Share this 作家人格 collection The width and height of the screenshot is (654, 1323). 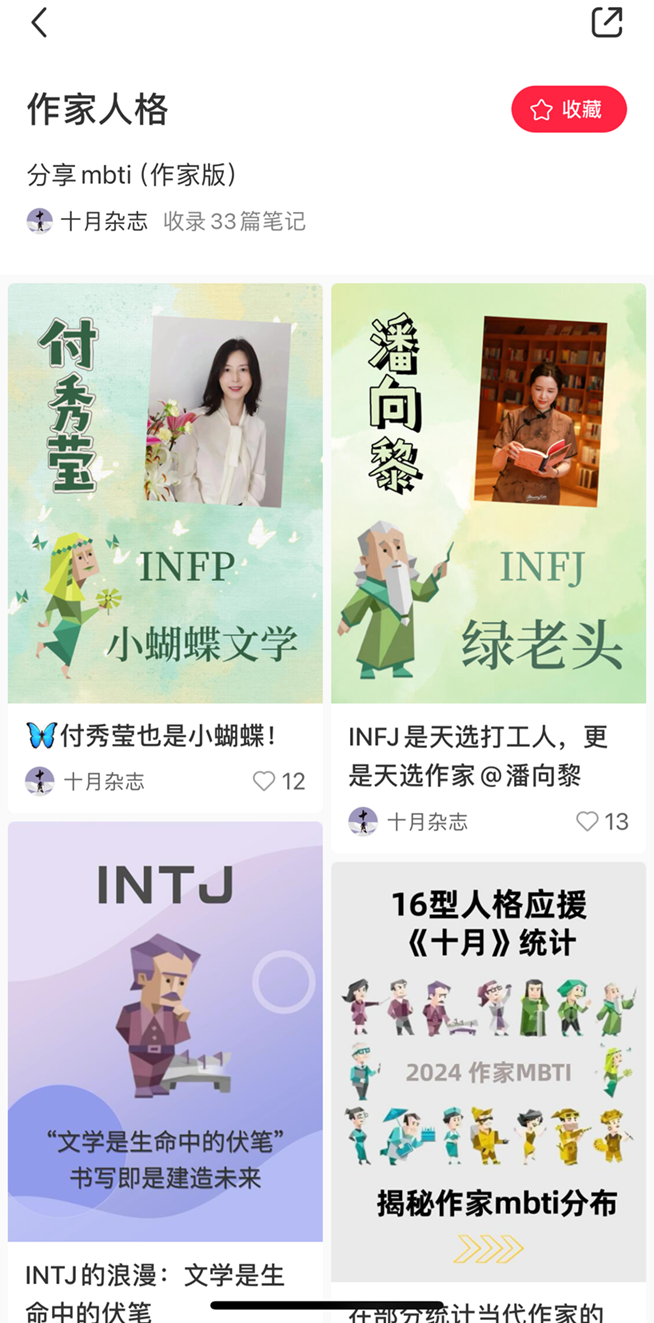point(606,23)
